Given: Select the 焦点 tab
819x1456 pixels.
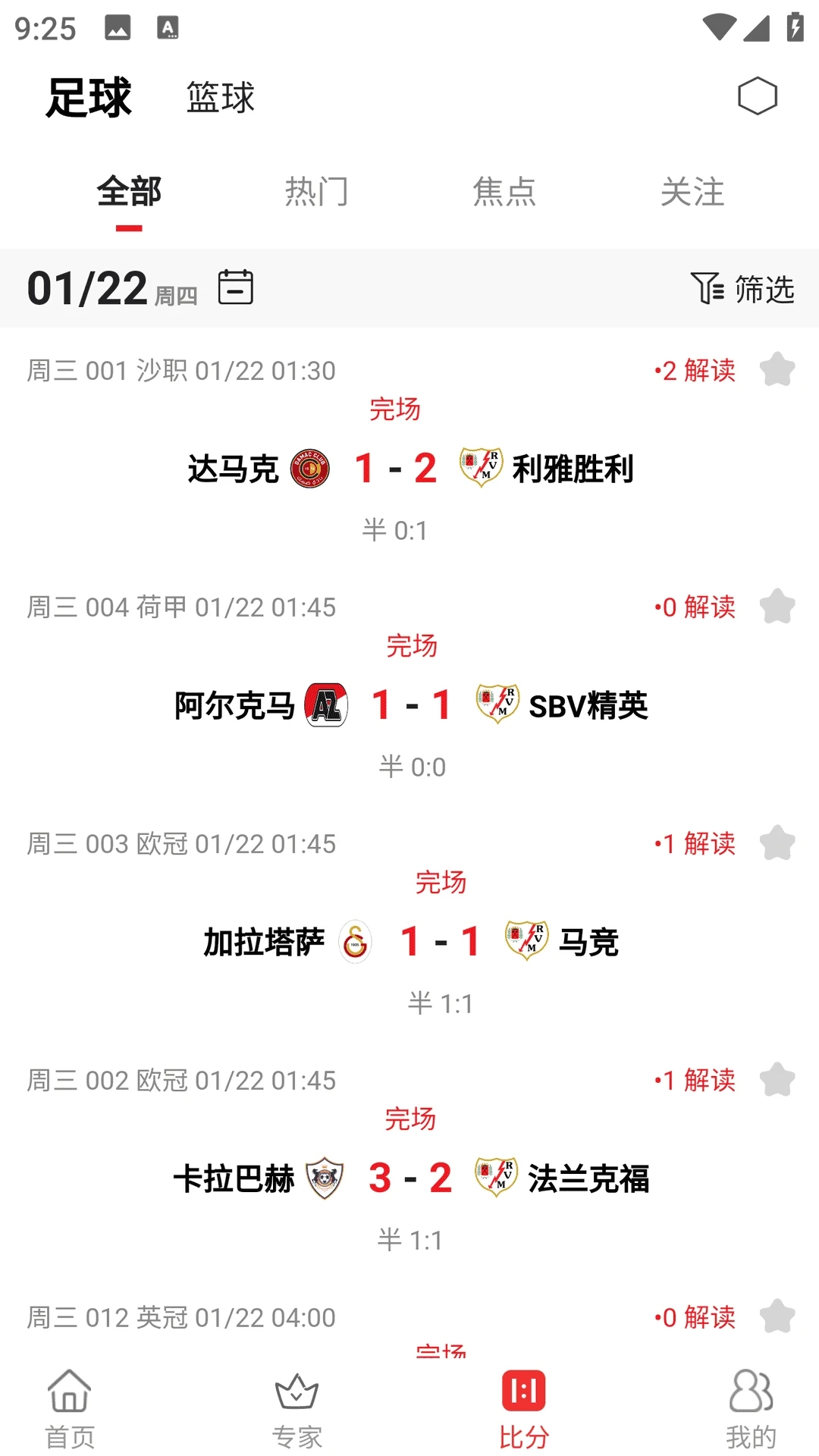Looking at the screenshot, I should point(504,192).
